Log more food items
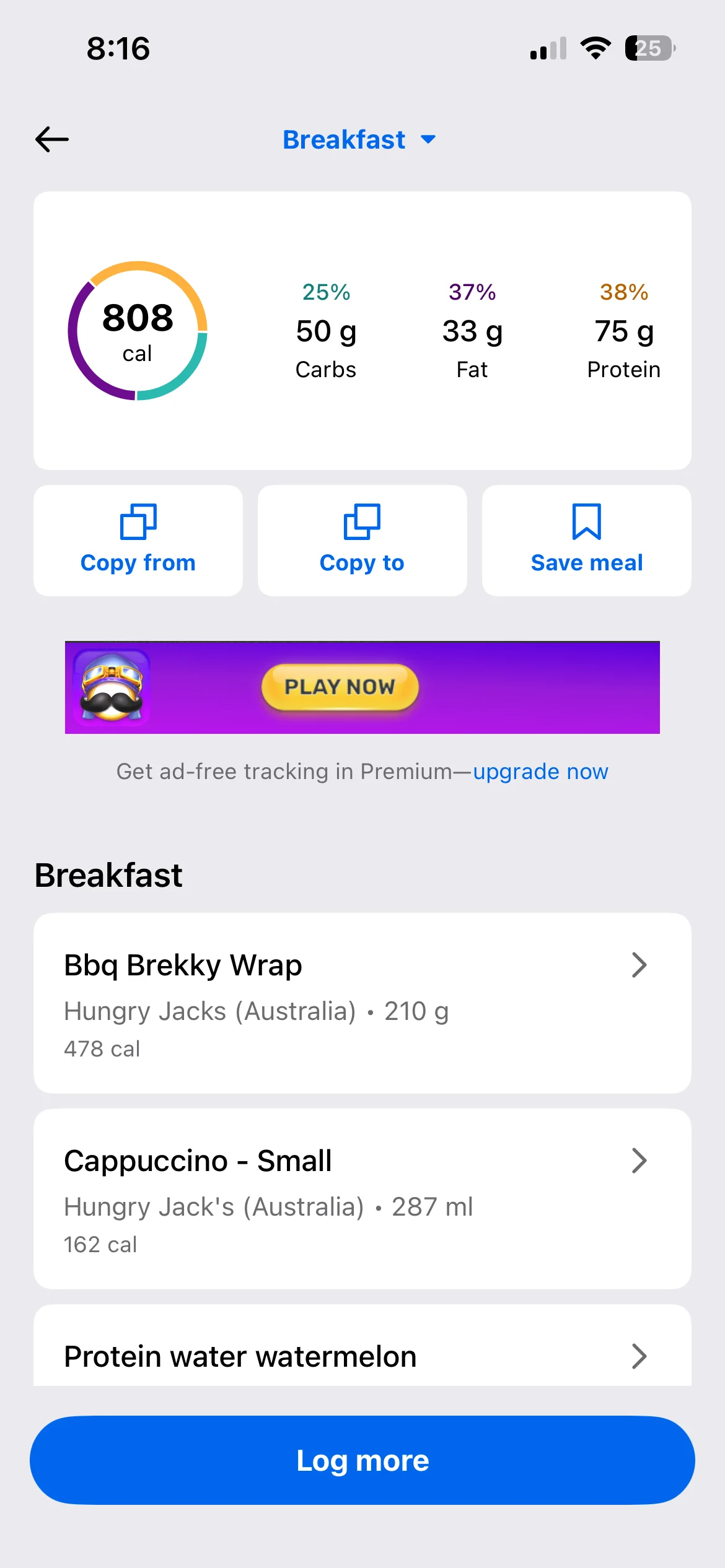The height and width of the screenshot is (1568, 725). (362, 1460)
